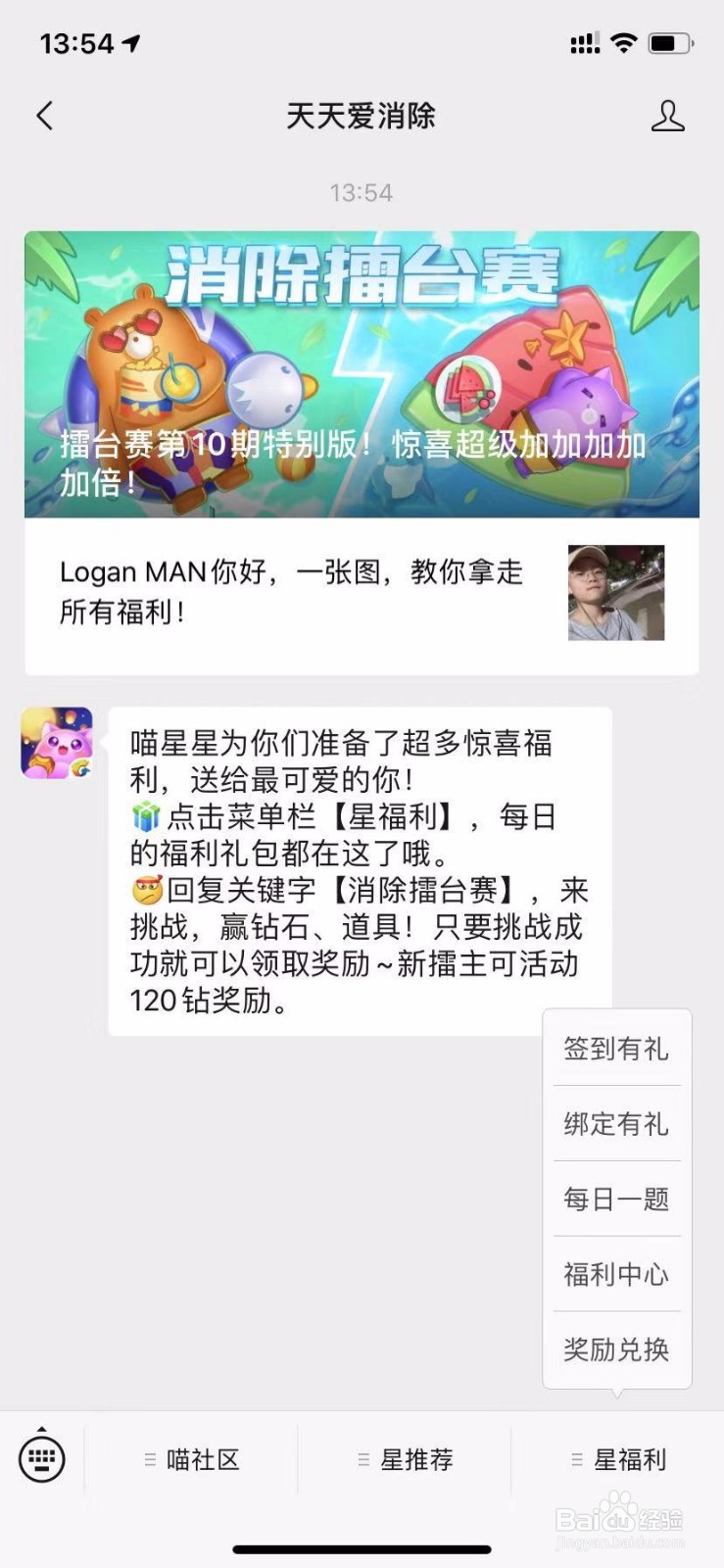Open the 每日一题 menu entry

point(615,1200)
